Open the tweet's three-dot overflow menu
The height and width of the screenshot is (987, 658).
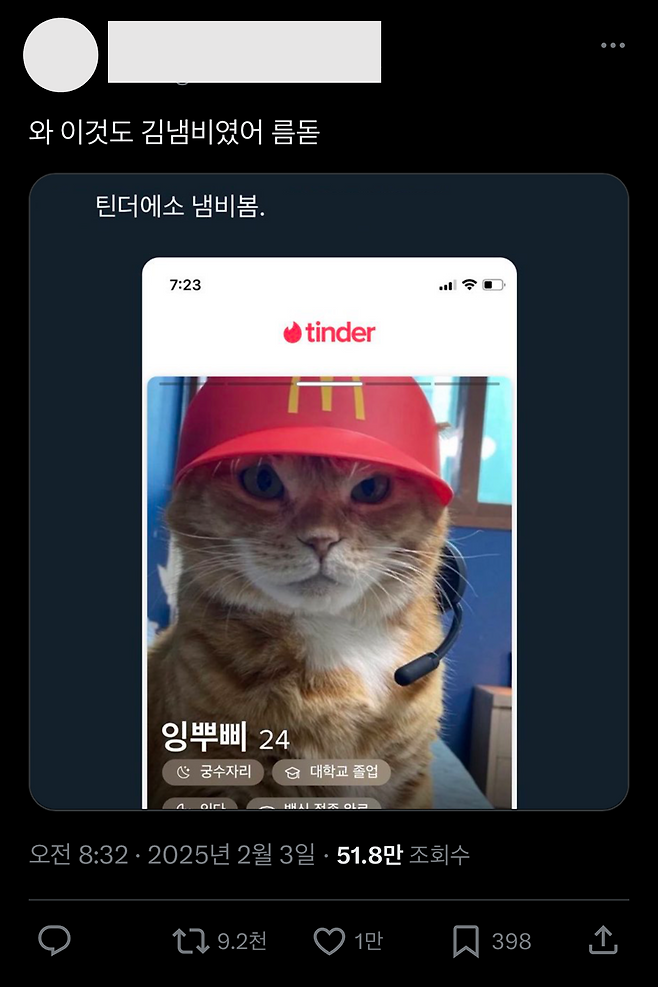(x=612, y=46)
